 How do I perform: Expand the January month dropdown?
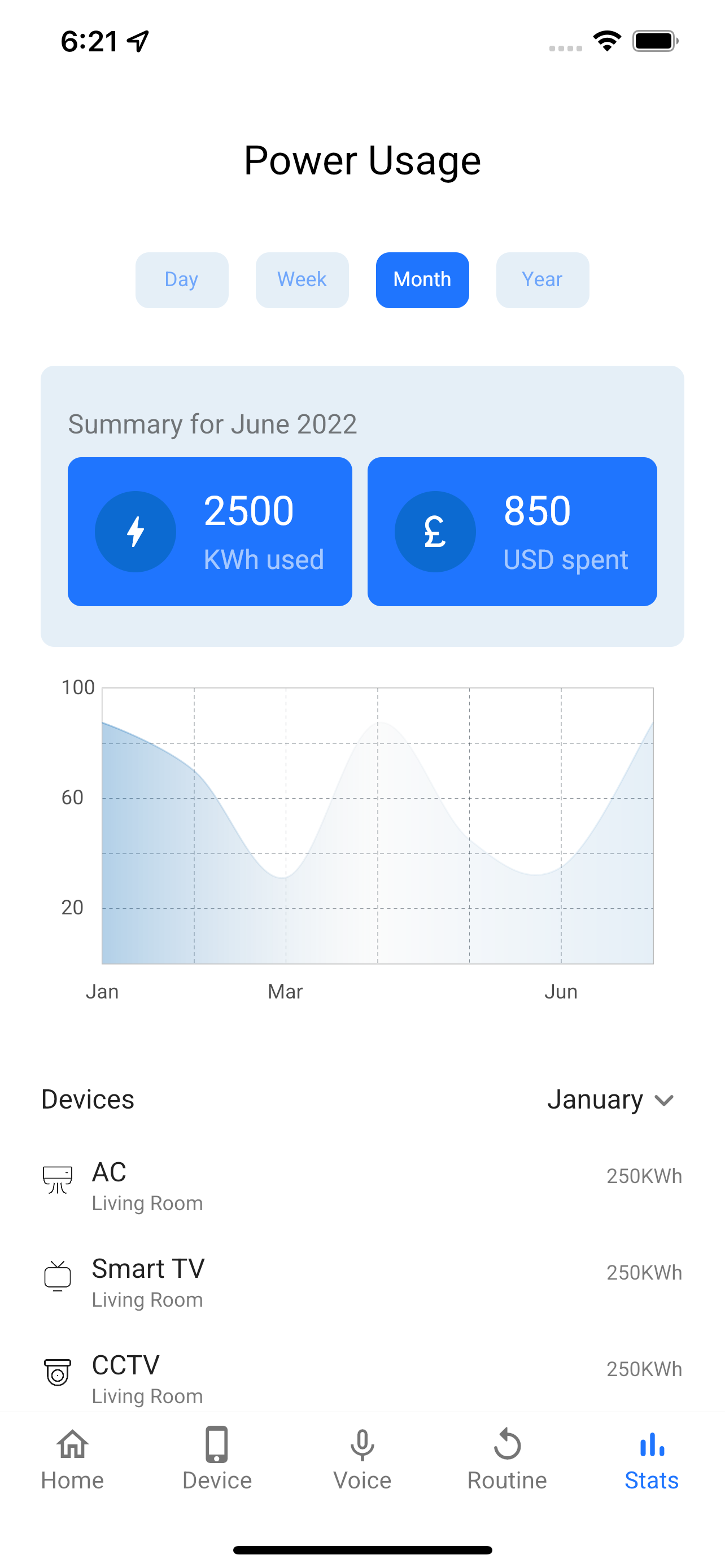point(610,1100)
